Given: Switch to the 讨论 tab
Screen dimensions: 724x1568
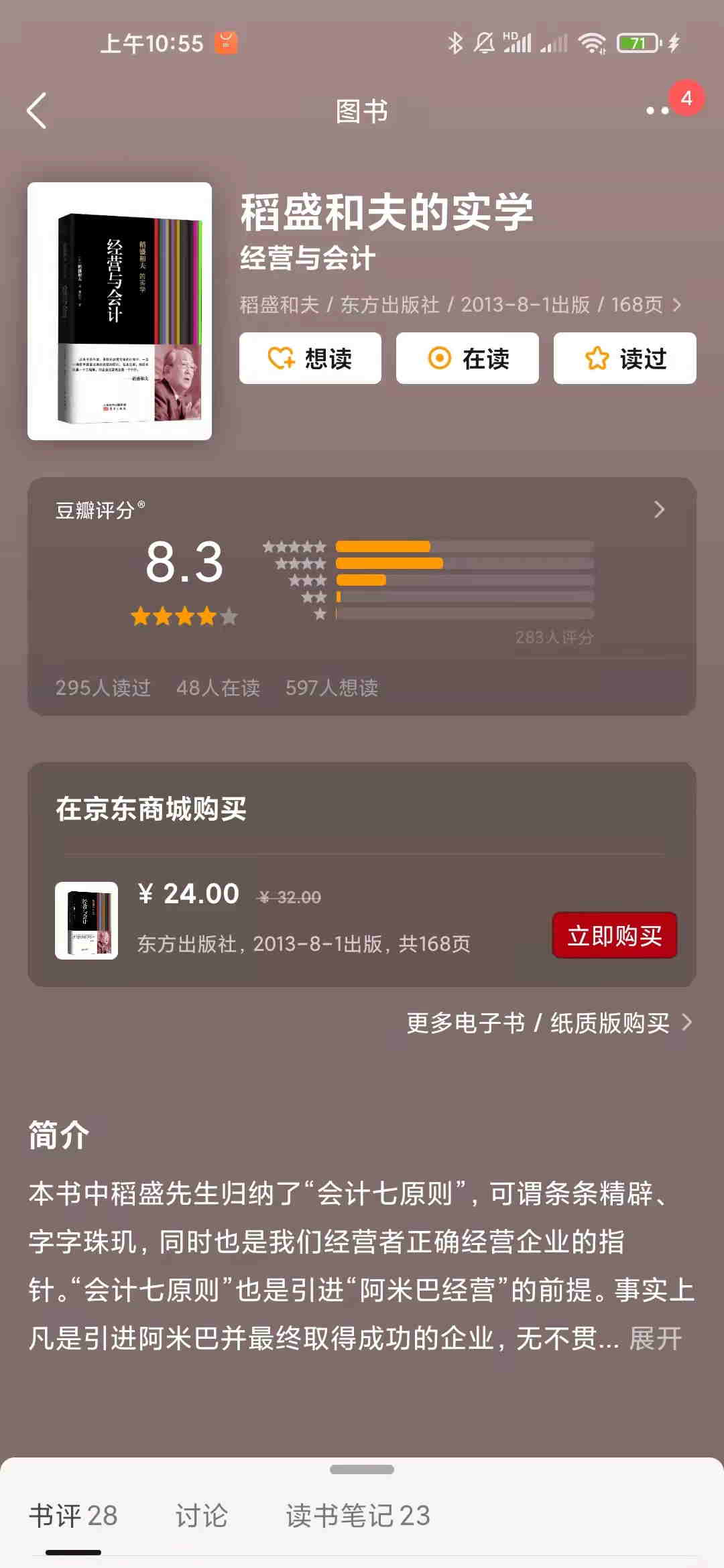Looking at the screenshot, I should click(201, 1516).
